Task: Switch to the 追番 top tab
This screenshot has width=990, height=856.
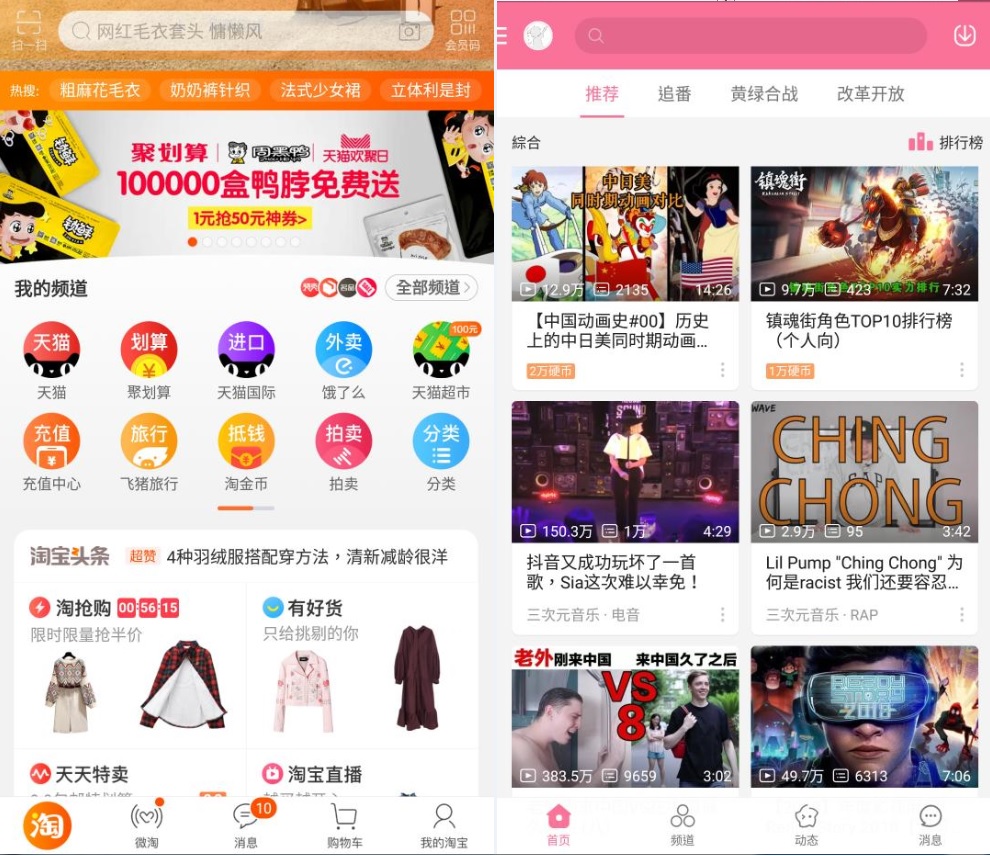Action: 674,94
